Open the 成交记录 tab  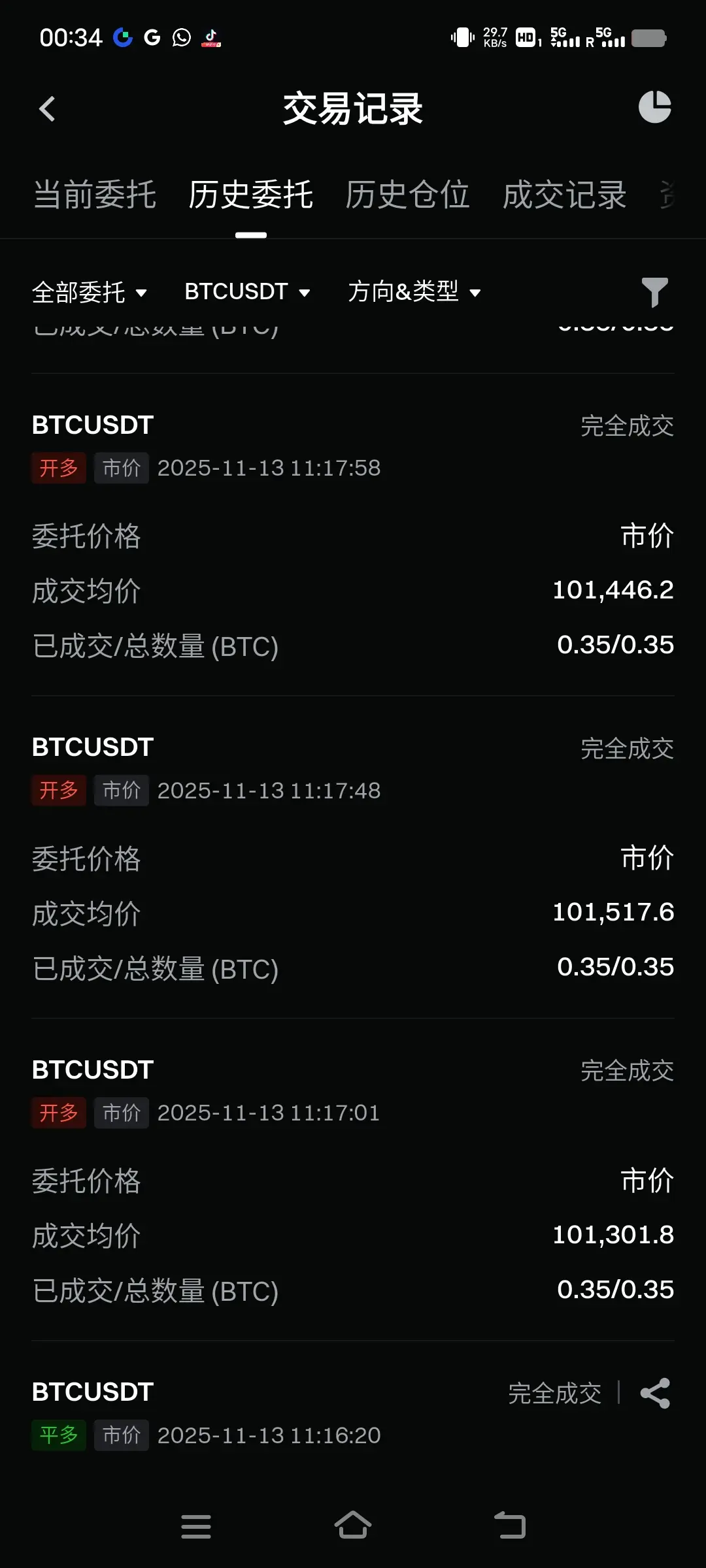point(564,195)
